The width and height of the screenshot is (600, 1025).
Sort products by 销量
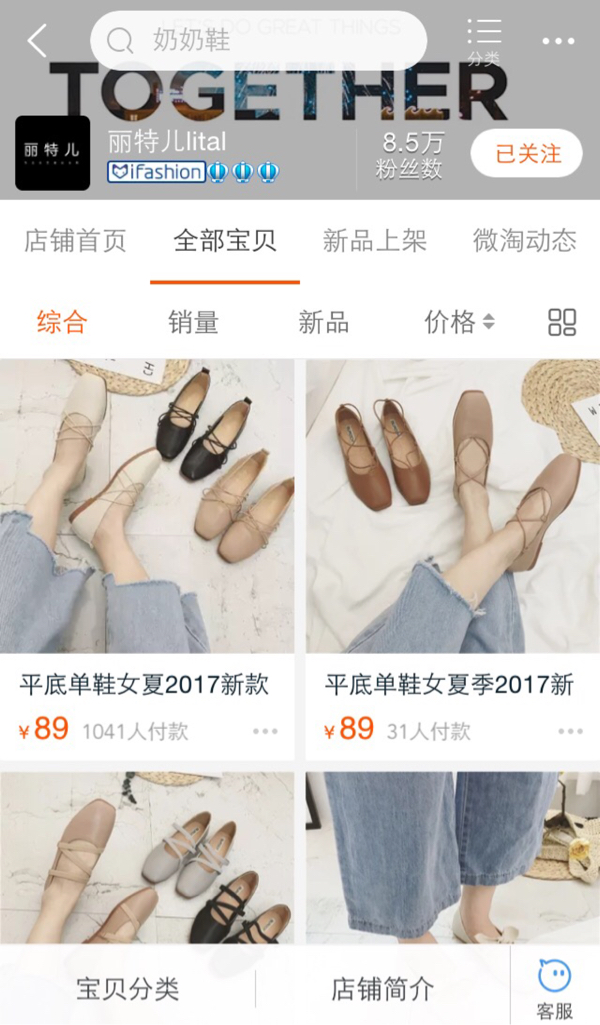coord(193,322)
